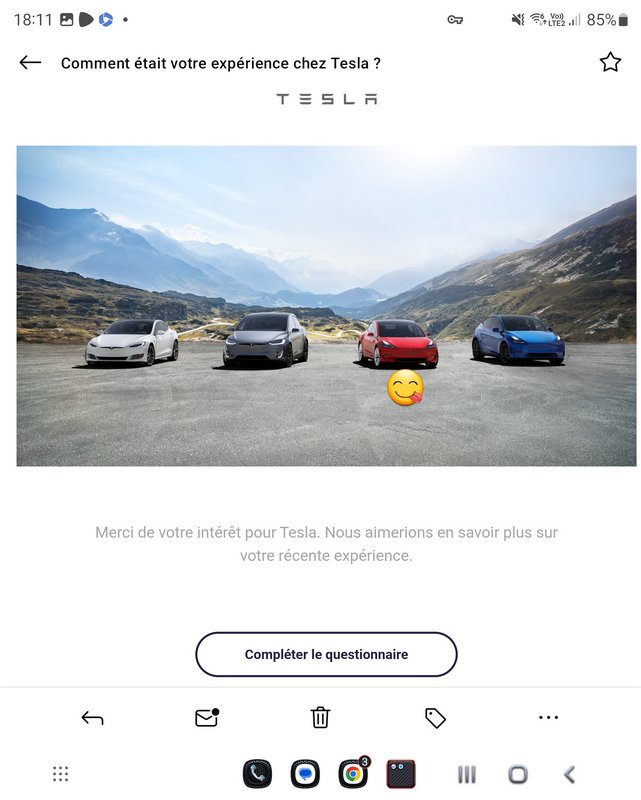This screenshot has width=641, height=800.
Task: Reply to this email
Action: click(x=92, y=717)
